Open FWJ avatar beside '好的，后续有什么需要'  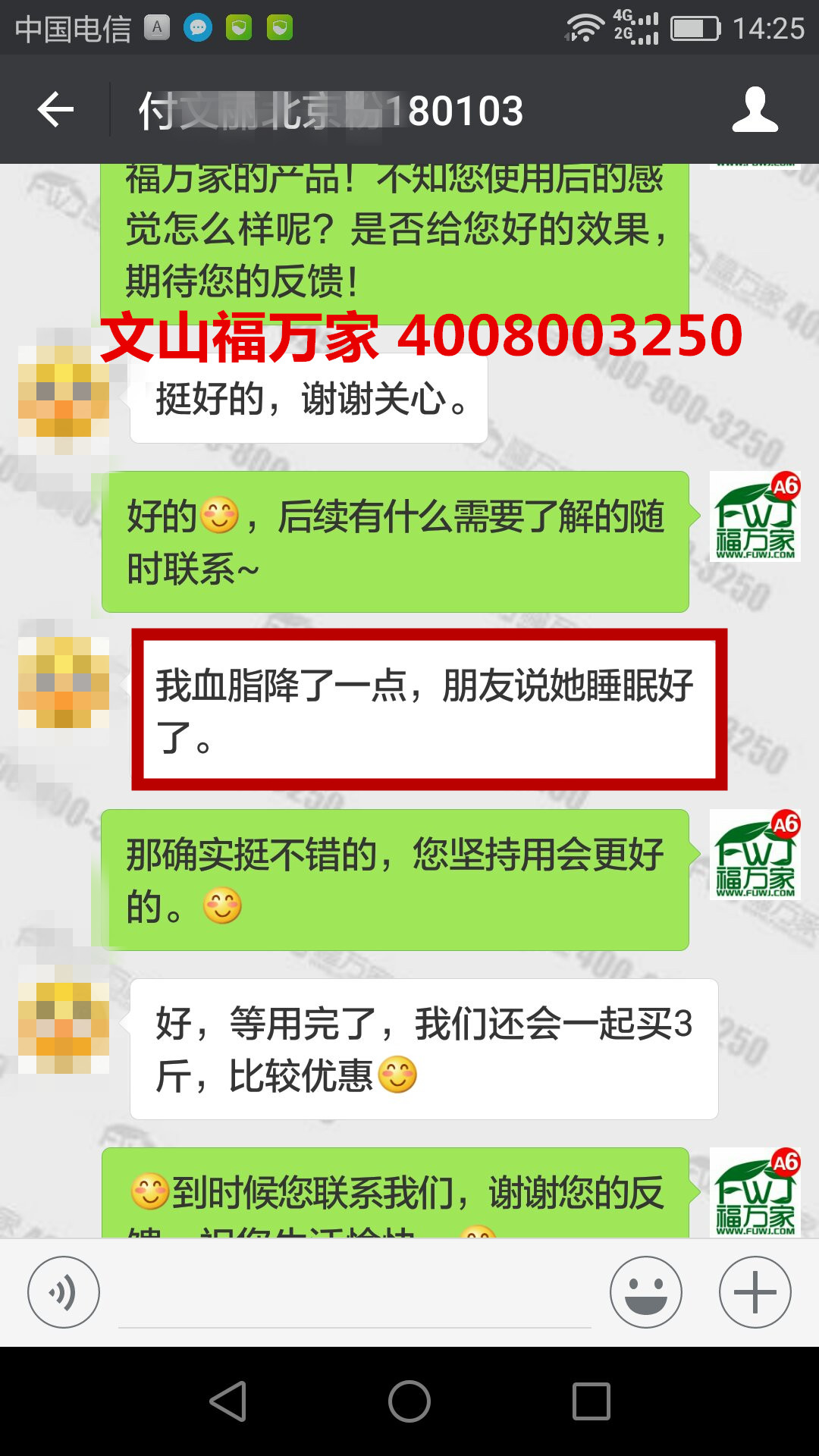(x=755, y=517)
